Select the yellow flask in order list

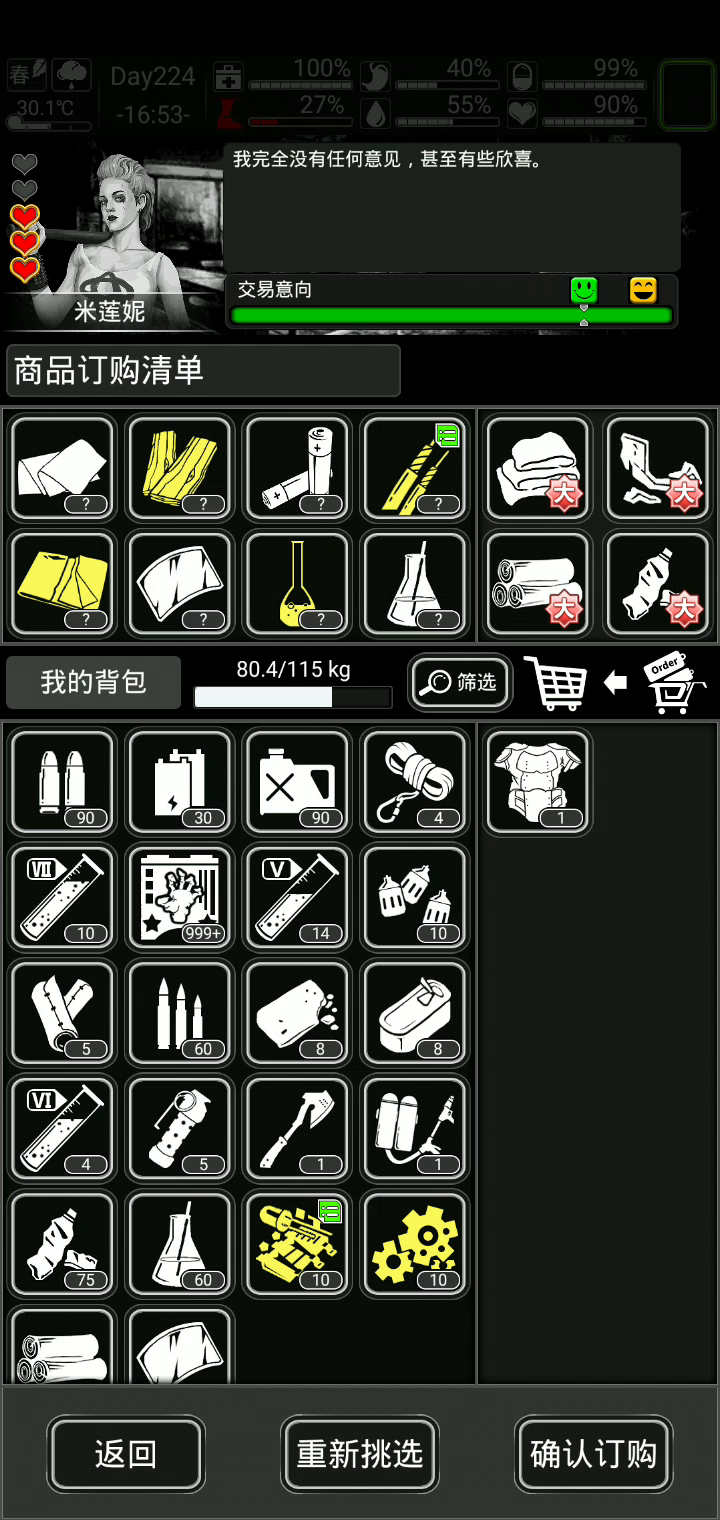pos(297,582)
